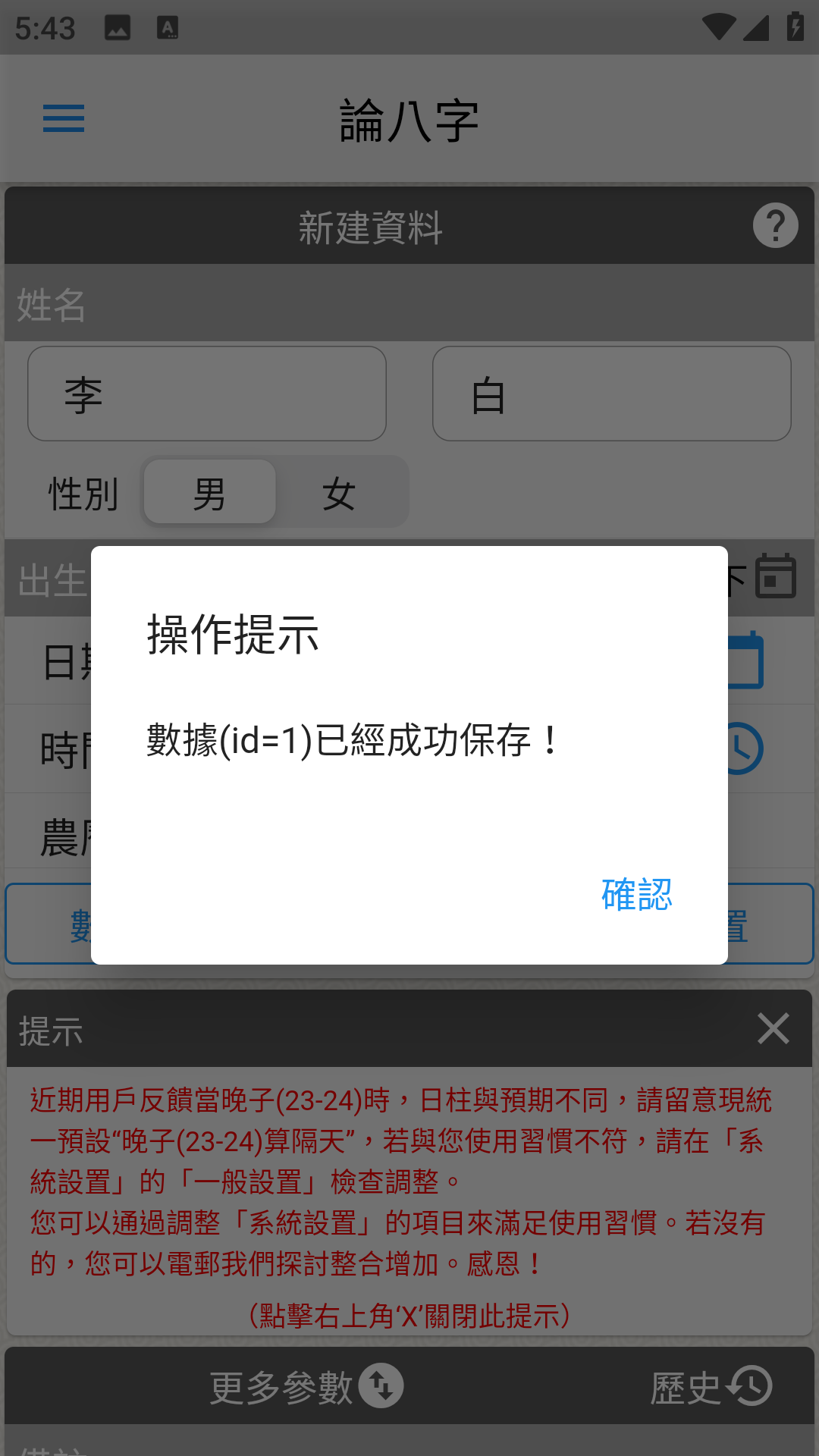Select 男 as gender
This screenshot has height=1456, width=819.
point(209,493)
